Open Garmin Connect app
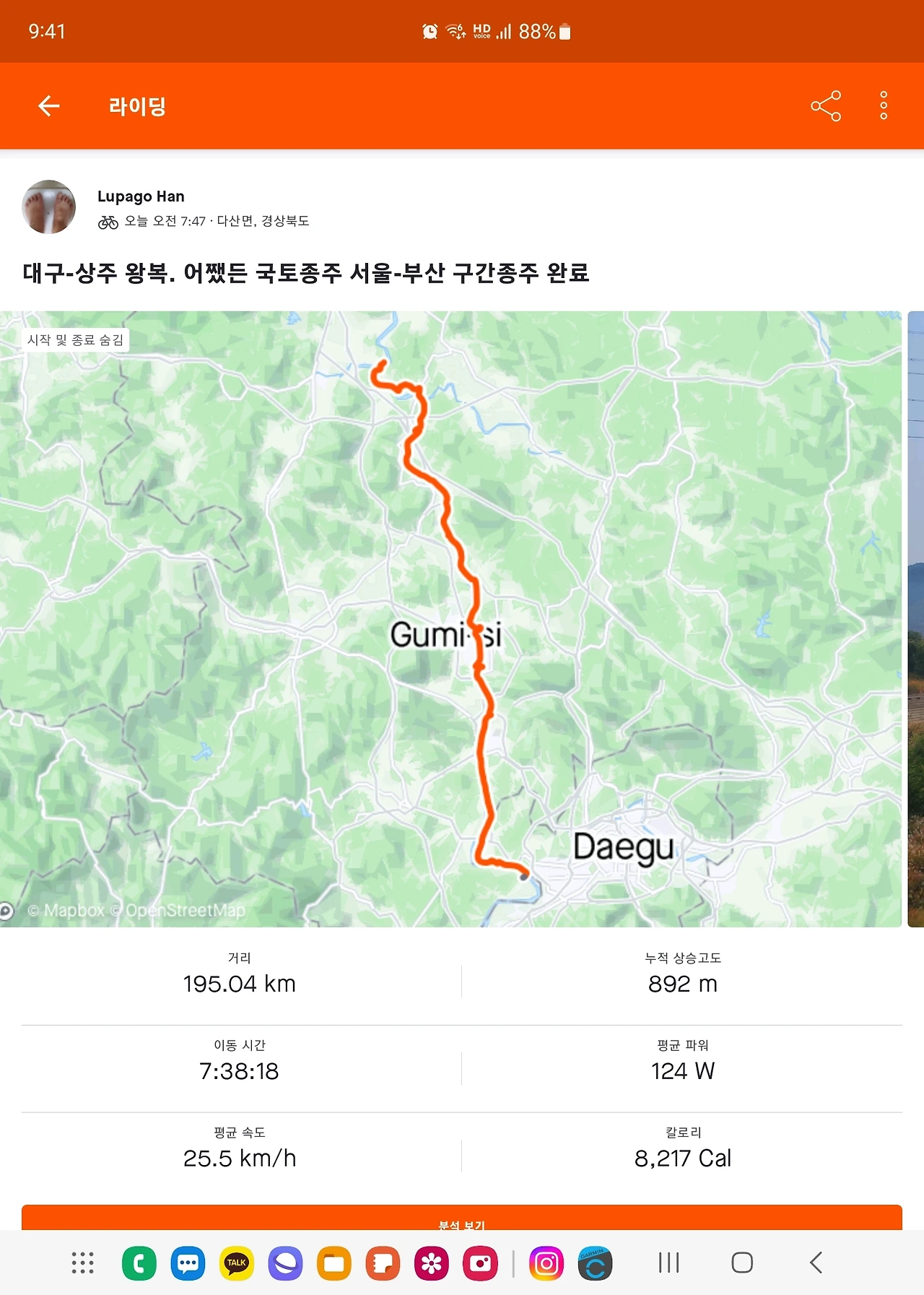 (596, 1263)
